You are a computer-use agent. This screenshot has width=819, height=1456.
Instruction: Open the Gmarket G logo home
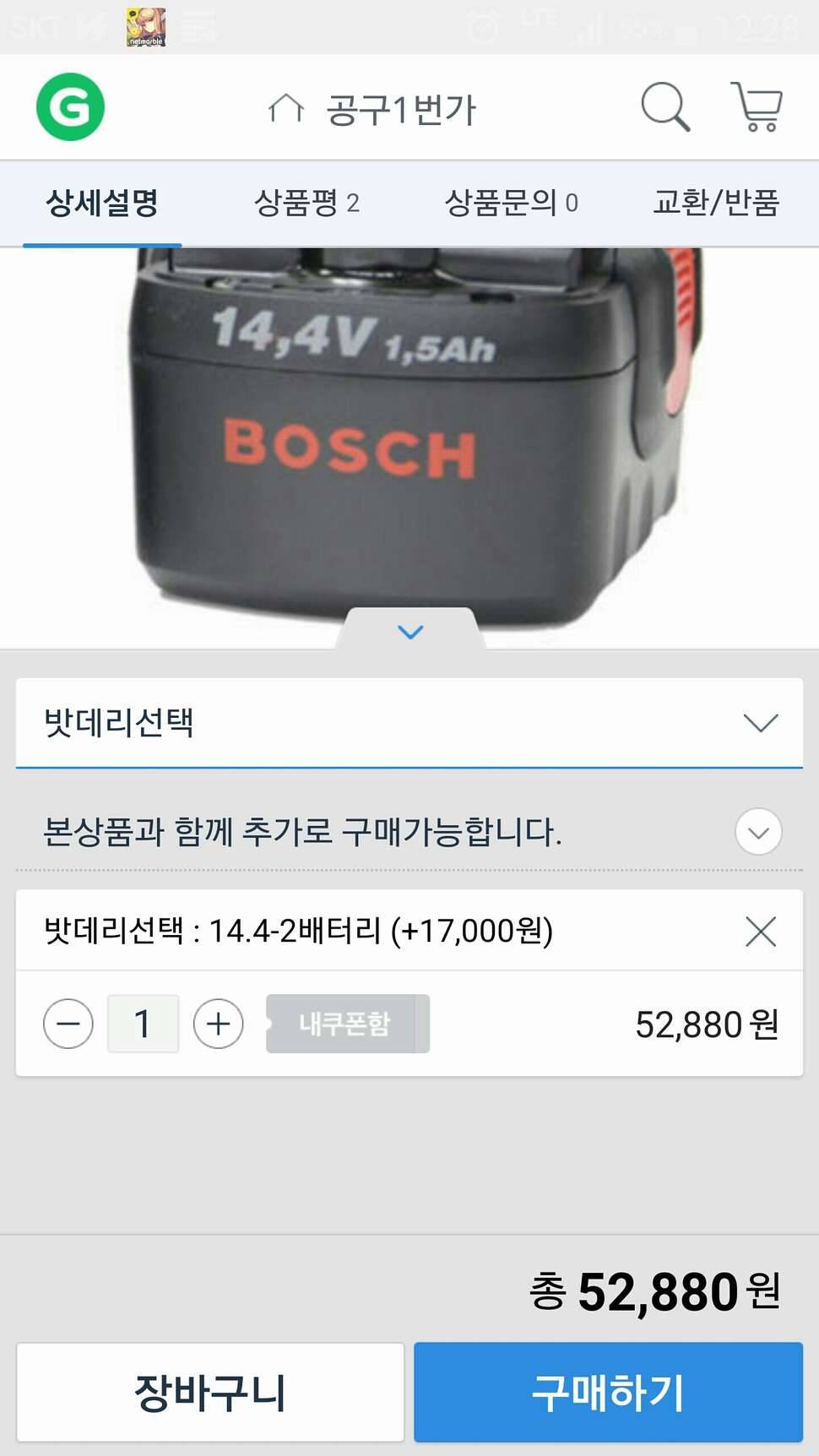70,107
